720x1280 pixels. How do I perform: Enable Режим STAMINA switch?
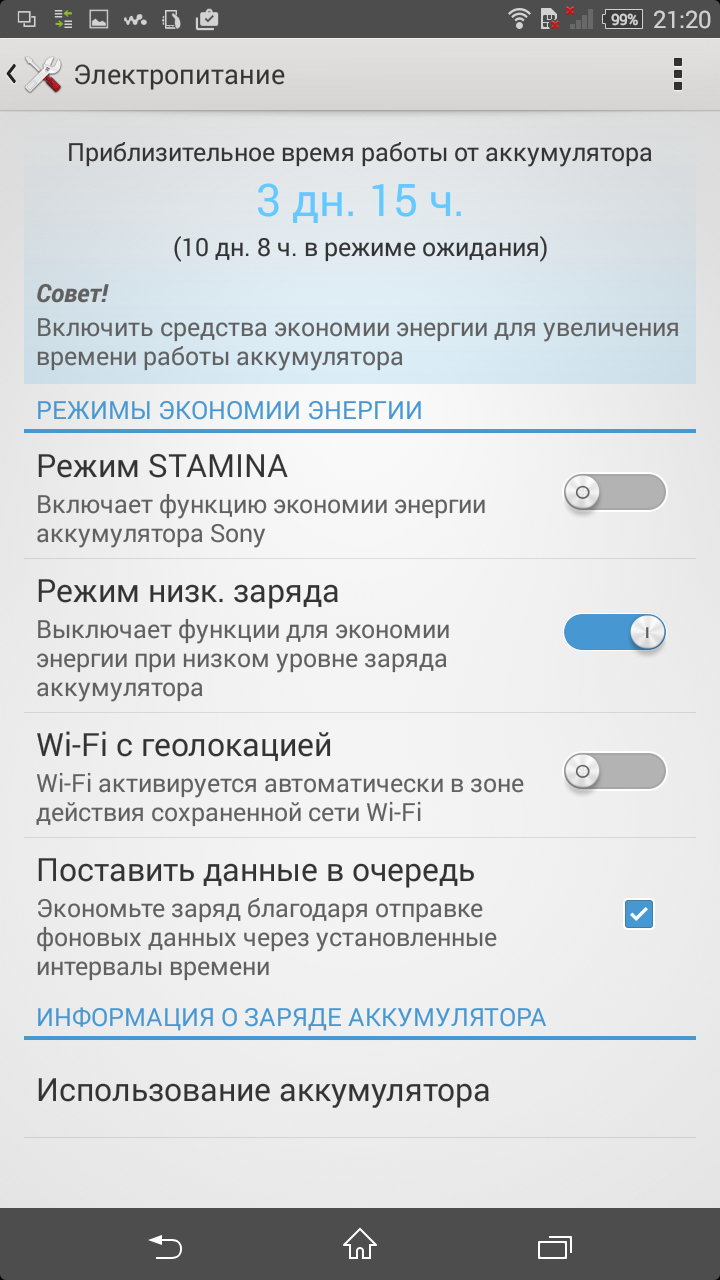(614, 492)
